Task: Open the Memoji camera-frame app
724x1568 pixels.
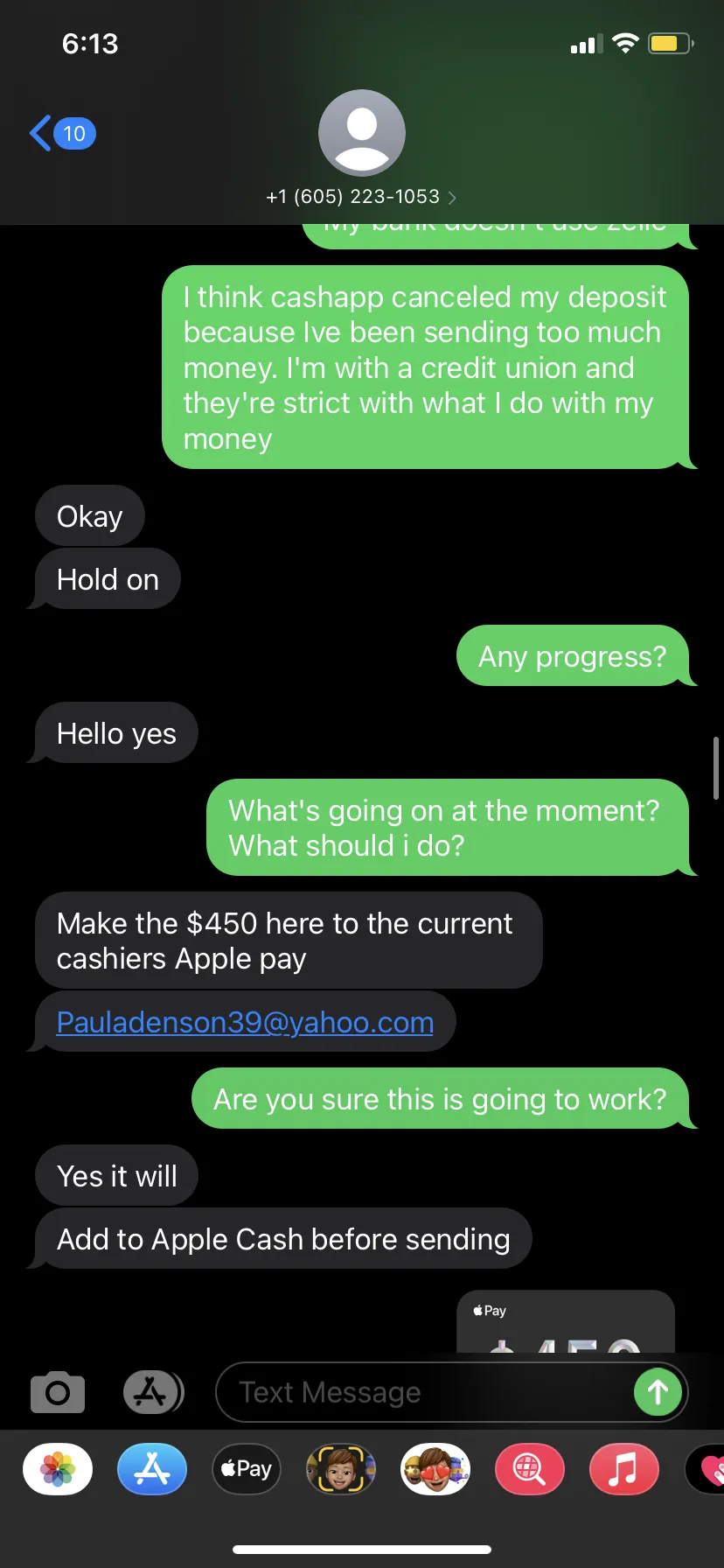Action: [x=341, y=1468]
